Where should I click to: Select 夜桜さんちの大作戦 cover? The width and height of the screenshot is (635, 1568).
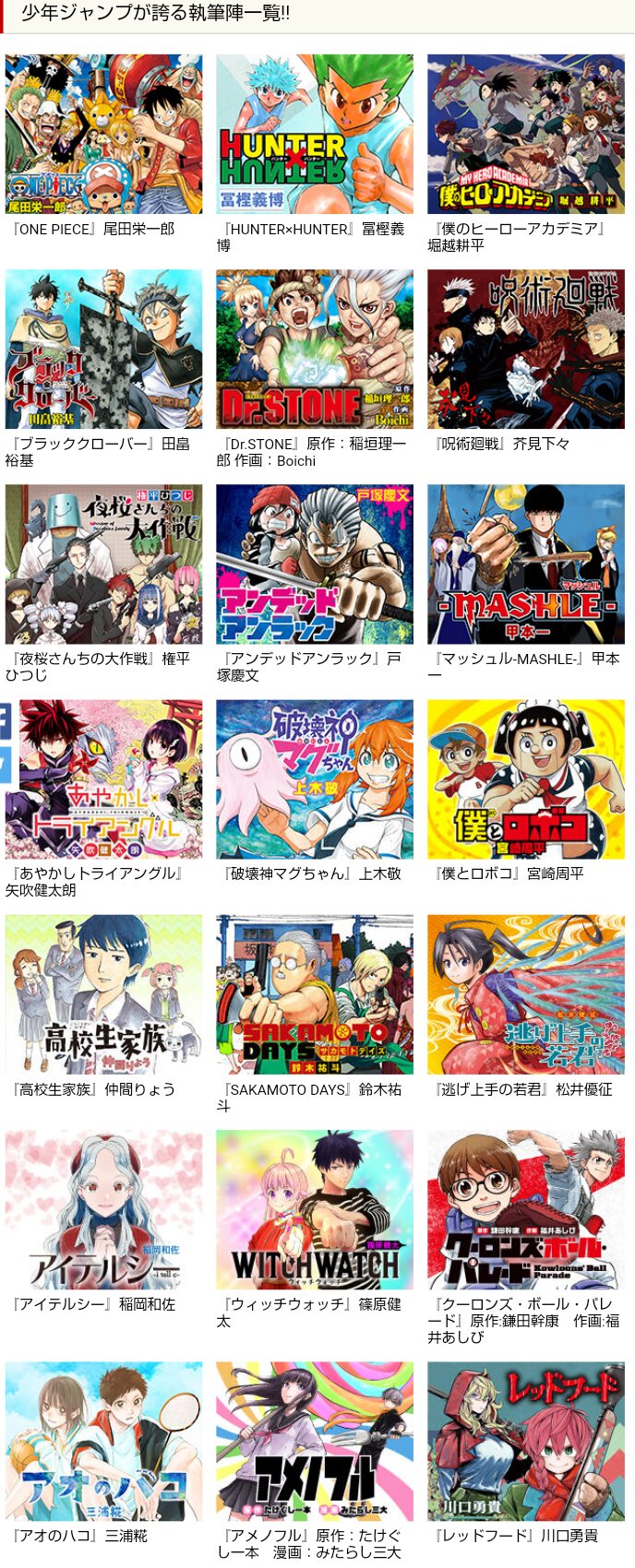coord(103,564)
